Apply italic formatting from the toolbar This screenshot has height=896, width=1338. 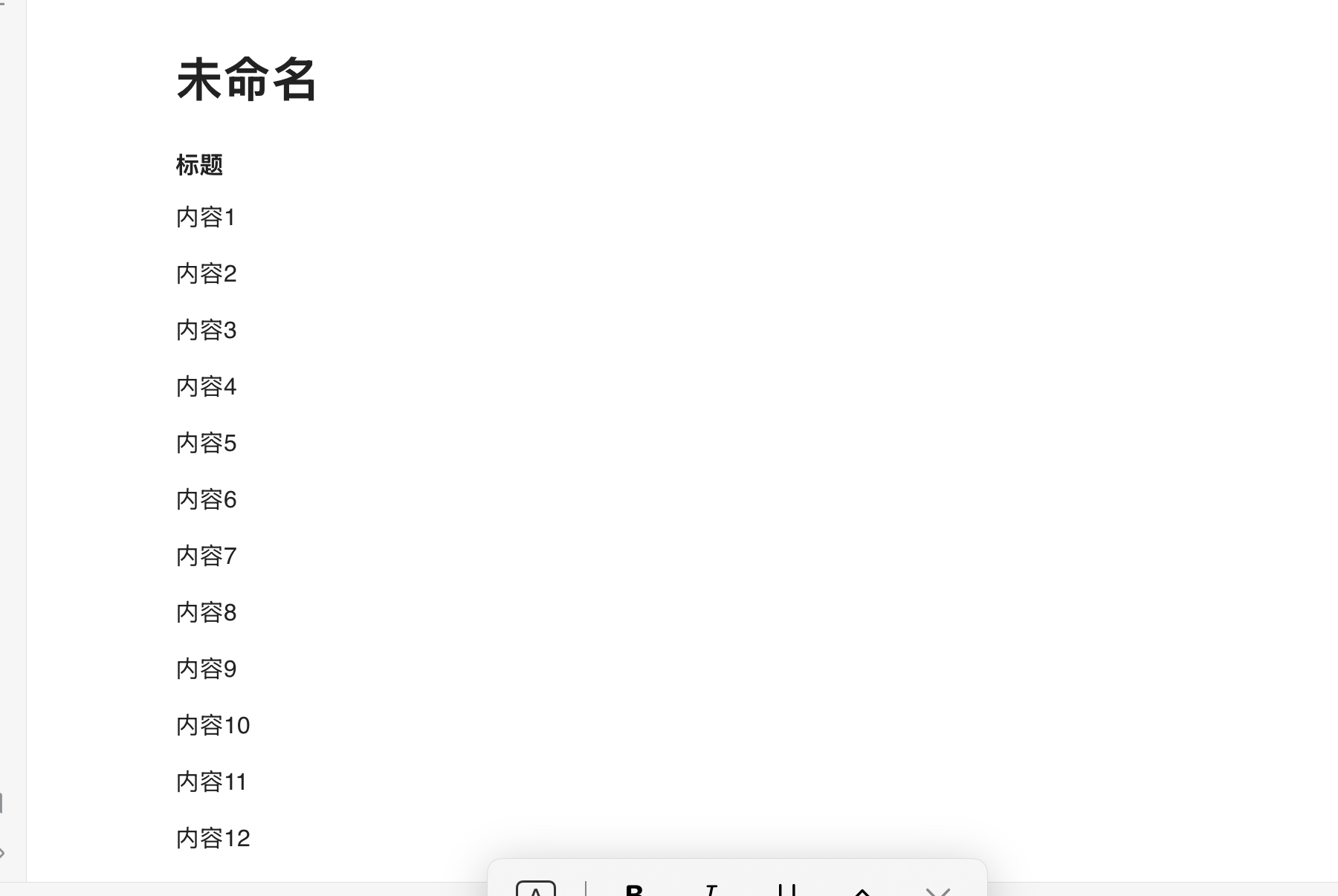[711, 889]
